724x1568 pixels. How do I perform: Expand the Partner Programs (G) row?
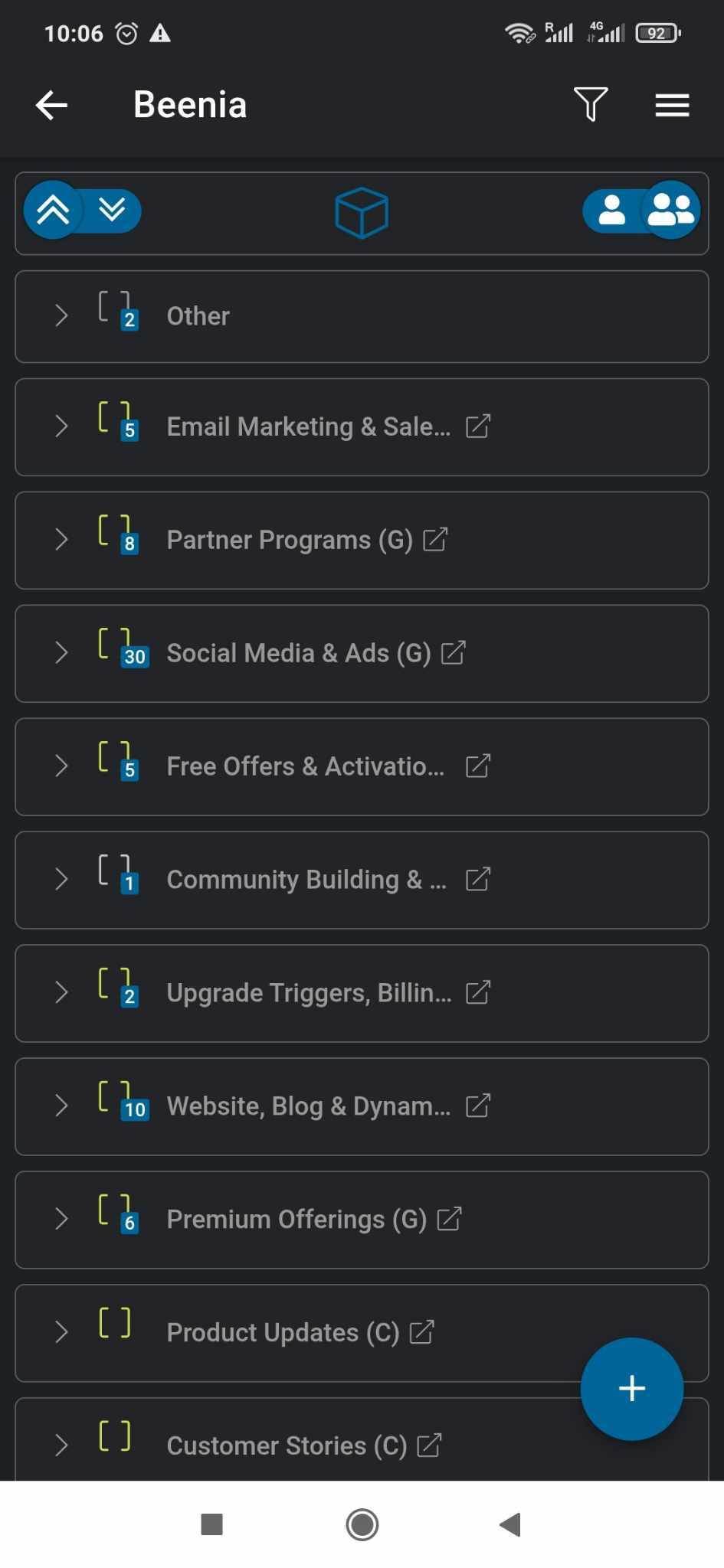[62, 540]
